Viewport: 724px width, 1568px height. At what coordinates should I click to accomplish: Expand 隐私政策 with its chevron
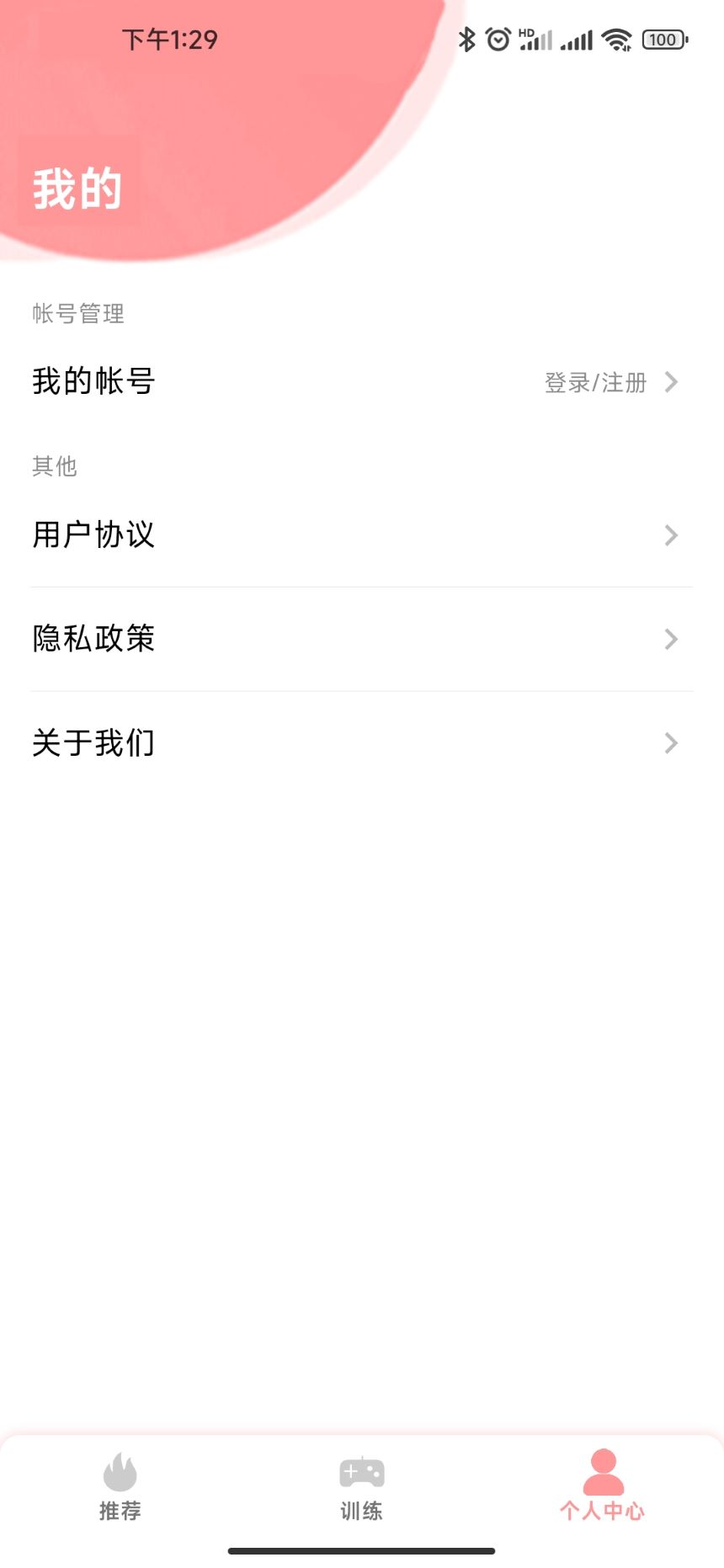coord(670,639)
